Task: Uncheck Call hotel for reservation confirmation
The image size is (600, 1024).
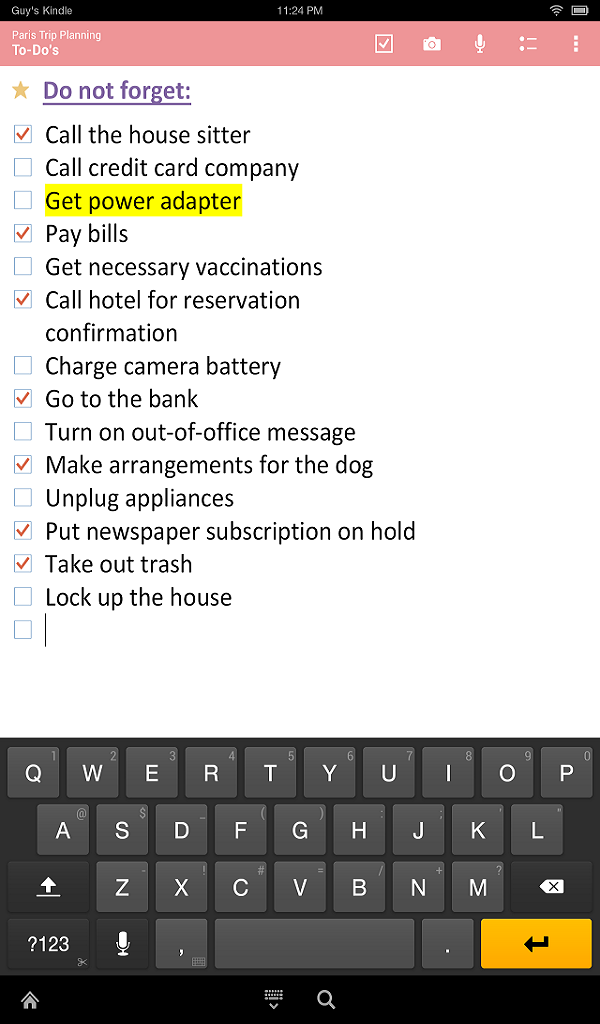Action: click(23, 300)
